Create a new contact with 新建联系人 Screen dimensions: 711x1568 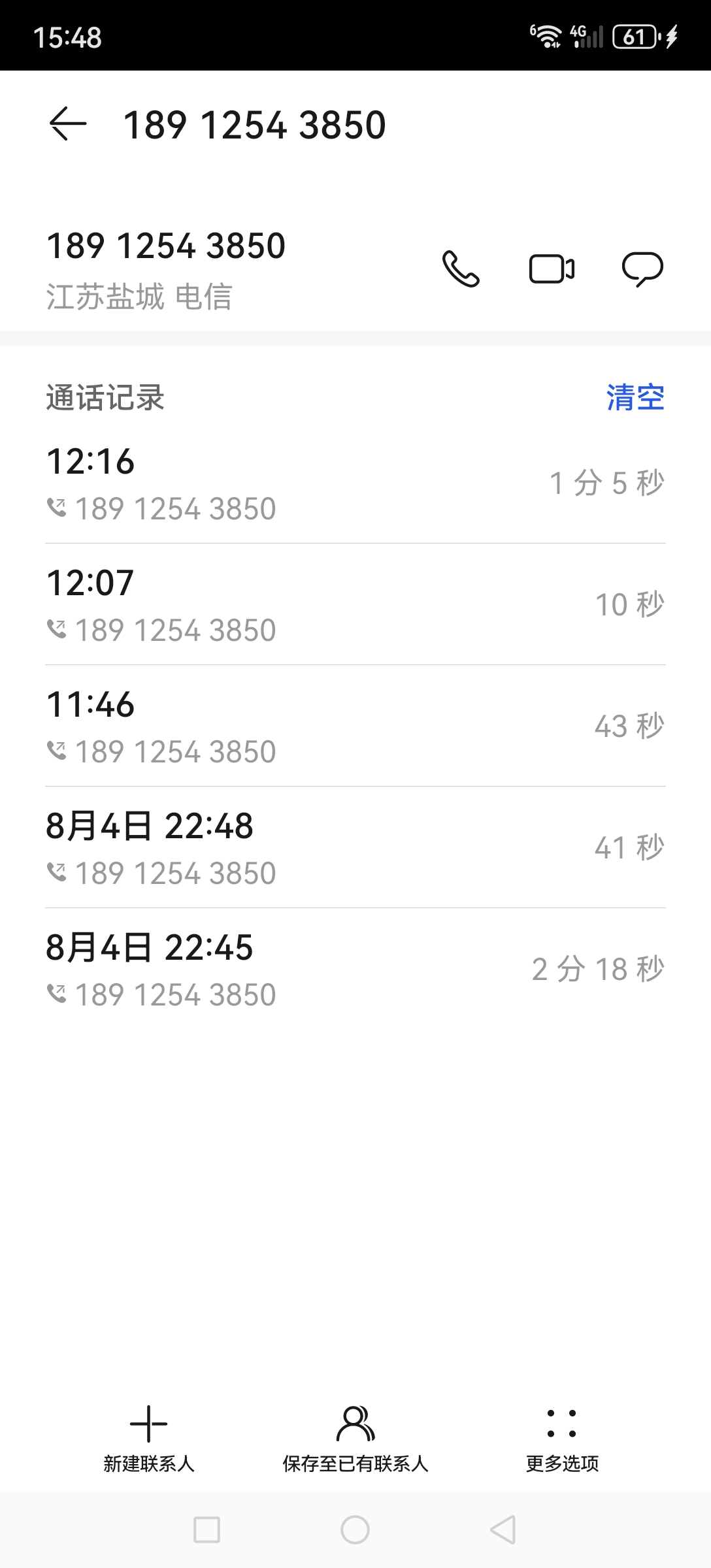pyautogui.click(x=149, y=1439)
